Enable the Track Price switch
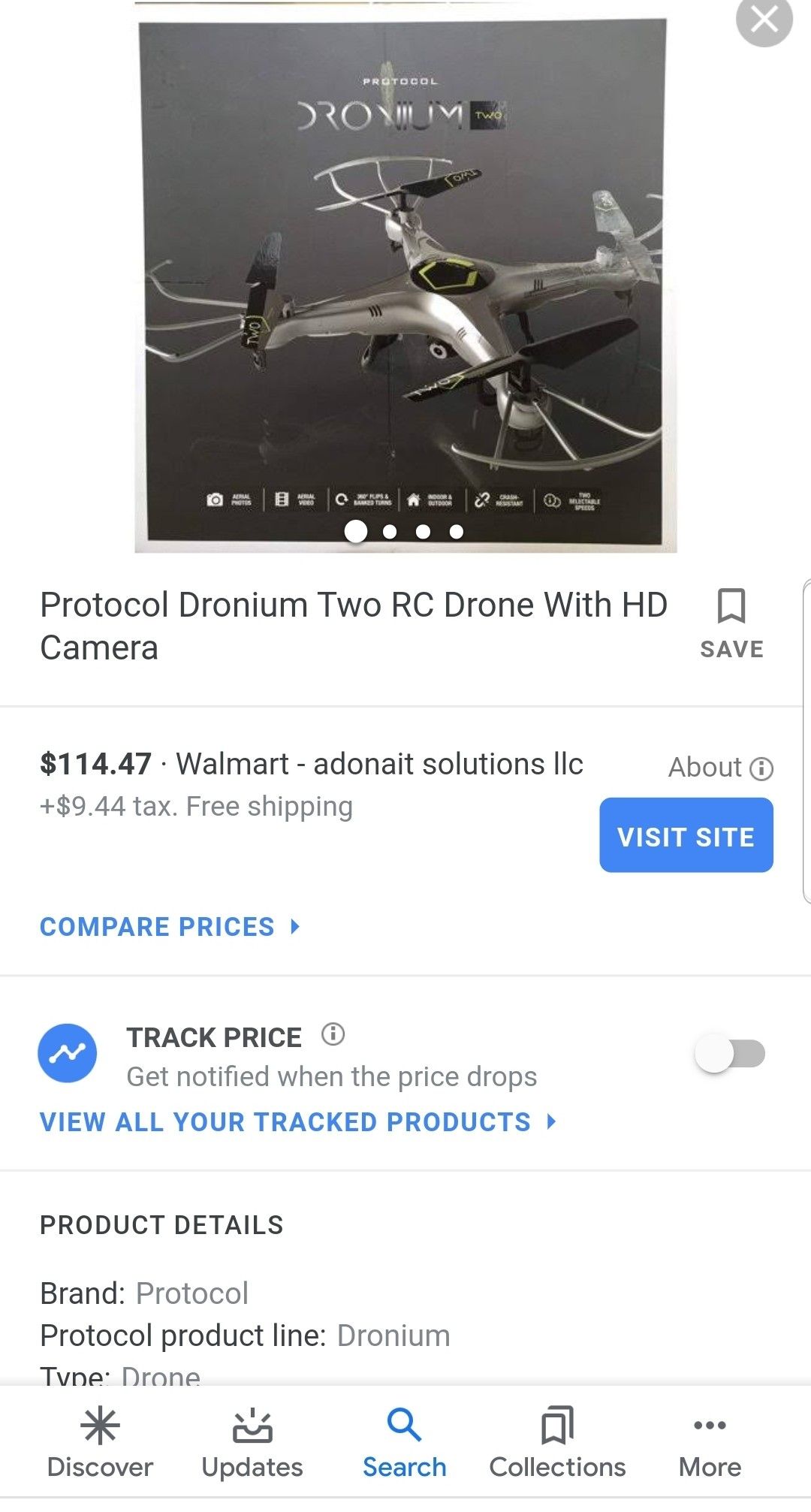 [x=730, y=1053]
